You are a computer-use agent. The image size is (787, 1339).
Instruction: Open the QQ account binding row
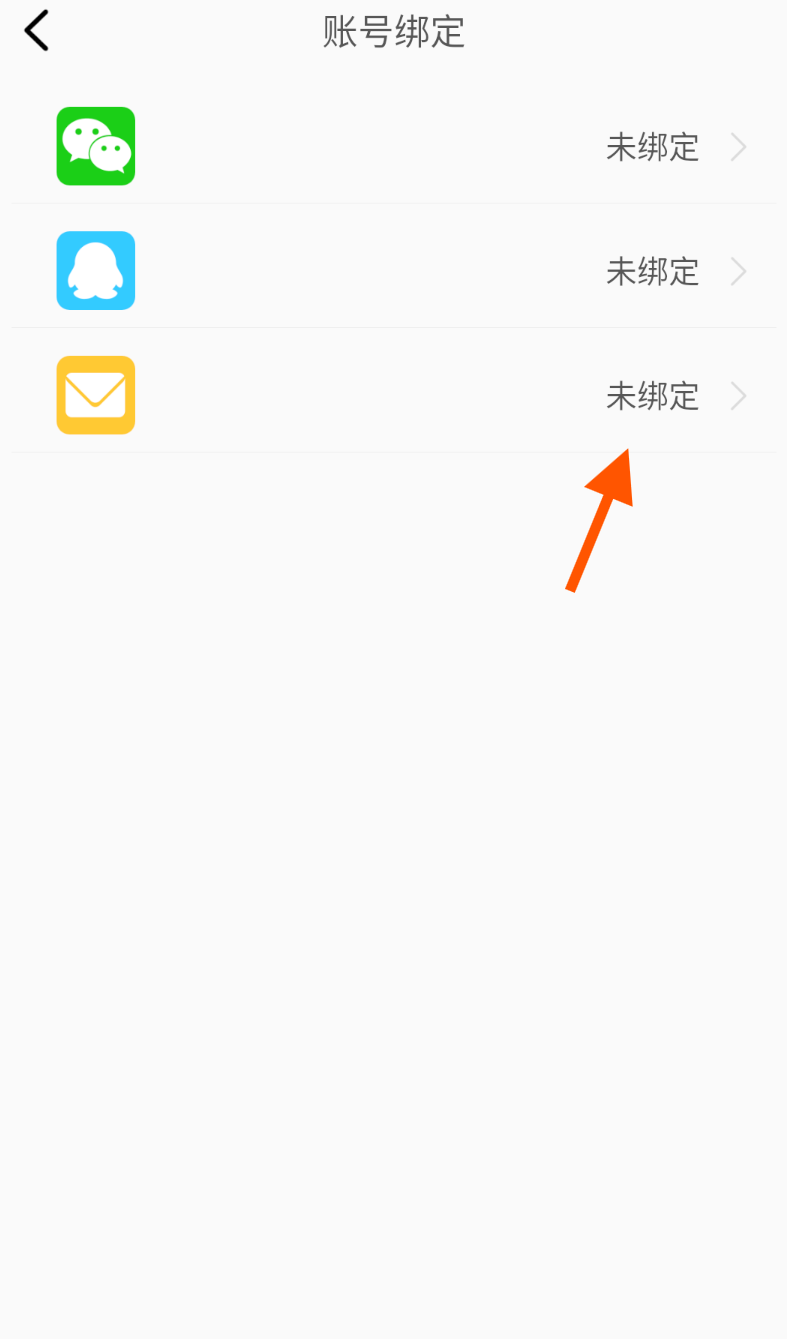click(394, 271)
